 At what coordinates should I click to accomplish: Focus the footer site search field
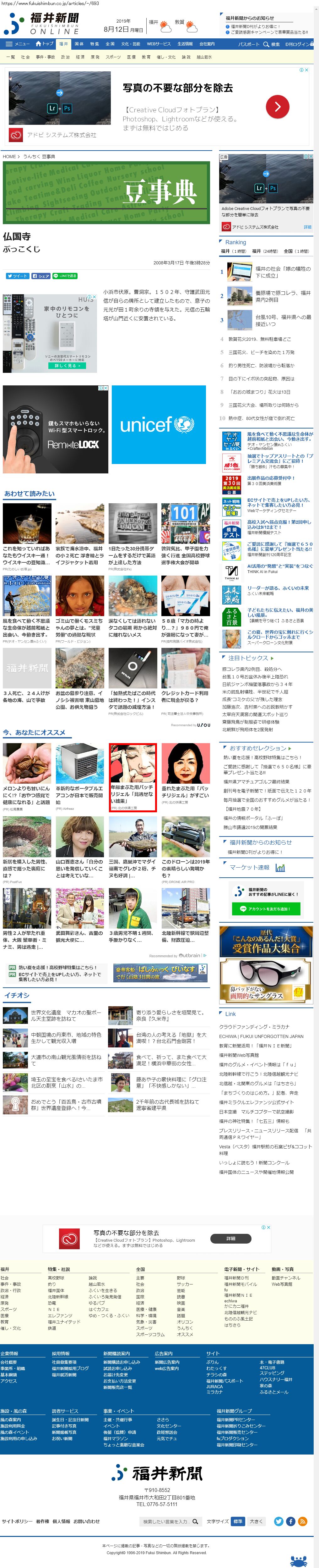[165, 1521]
